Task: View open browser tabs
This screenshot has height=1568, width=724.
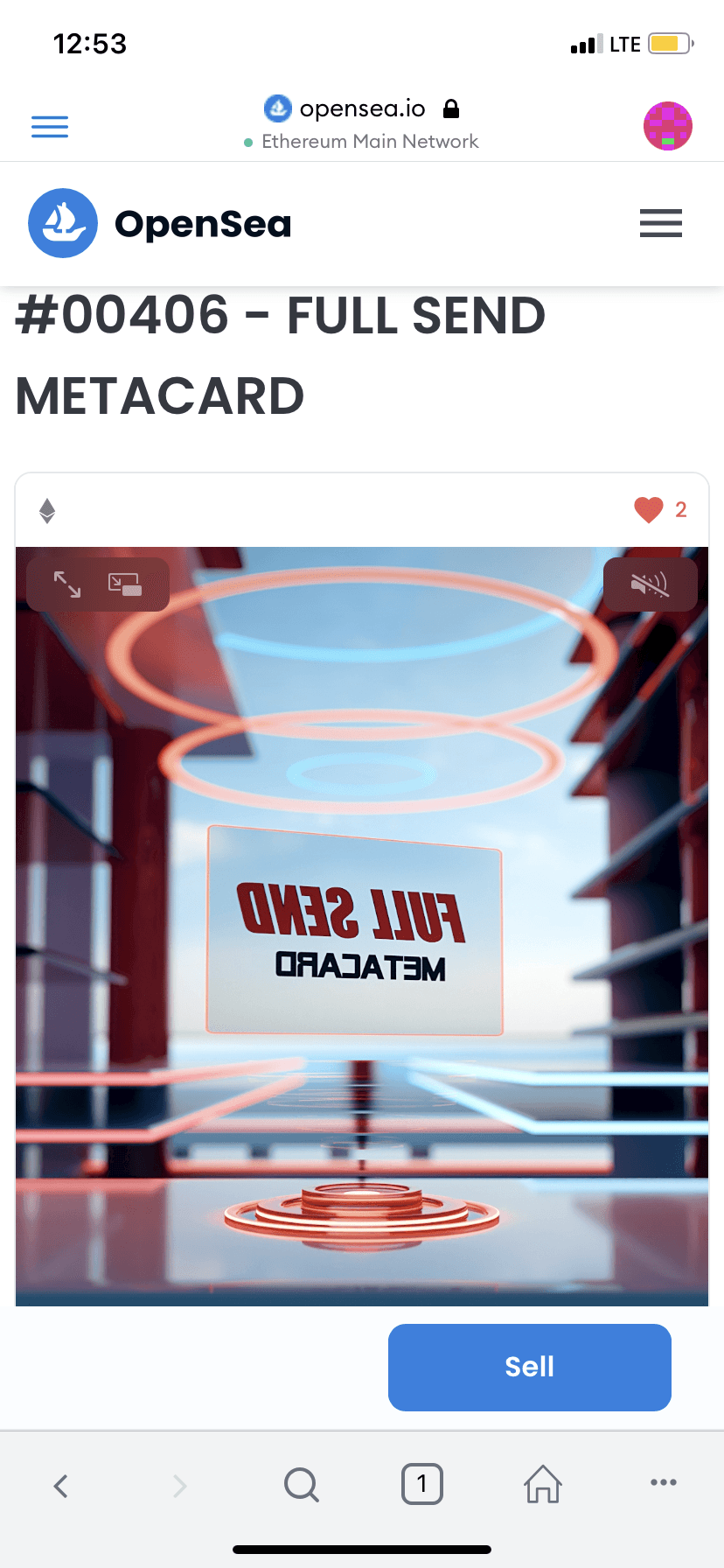Action: (422, 1484)
